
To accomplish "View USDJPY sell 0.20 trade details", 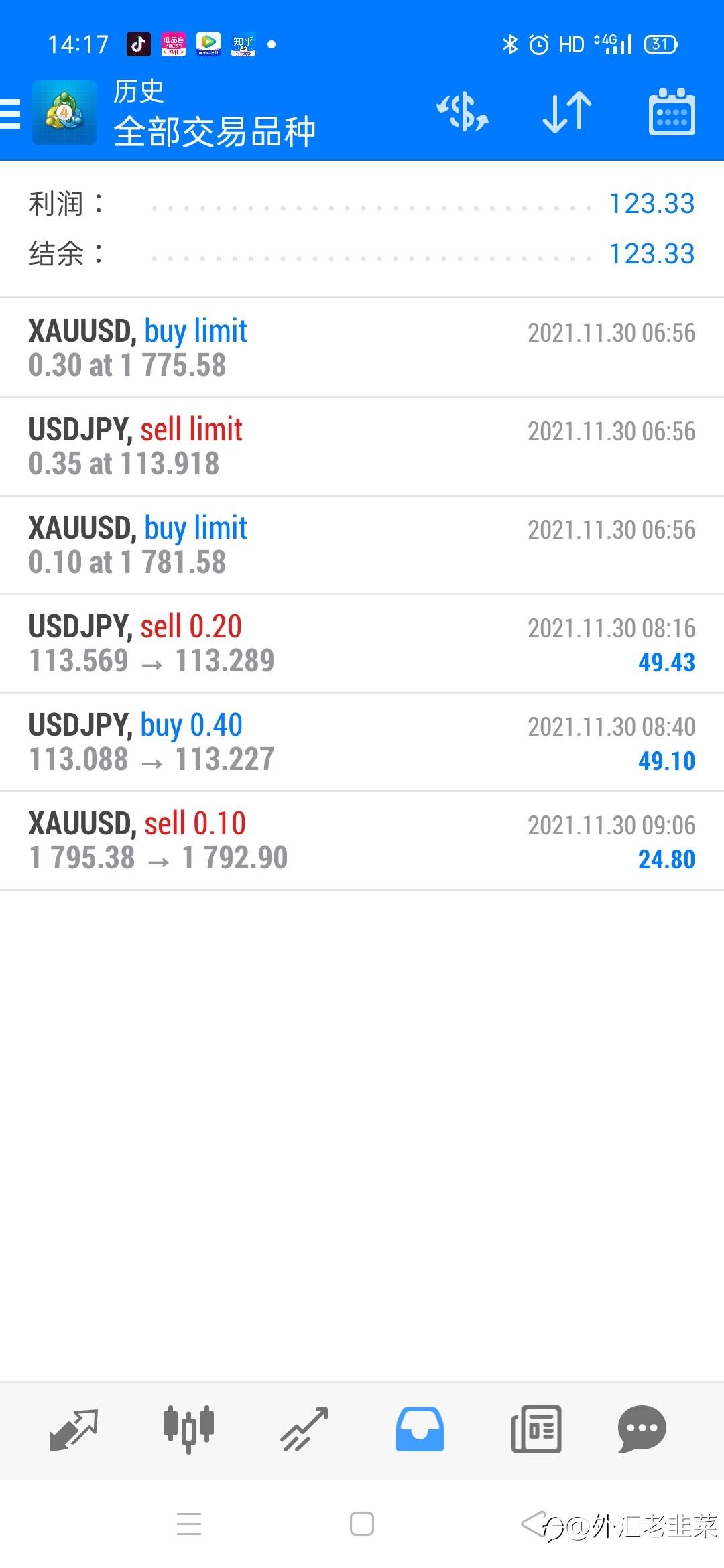I will point(362,643).
